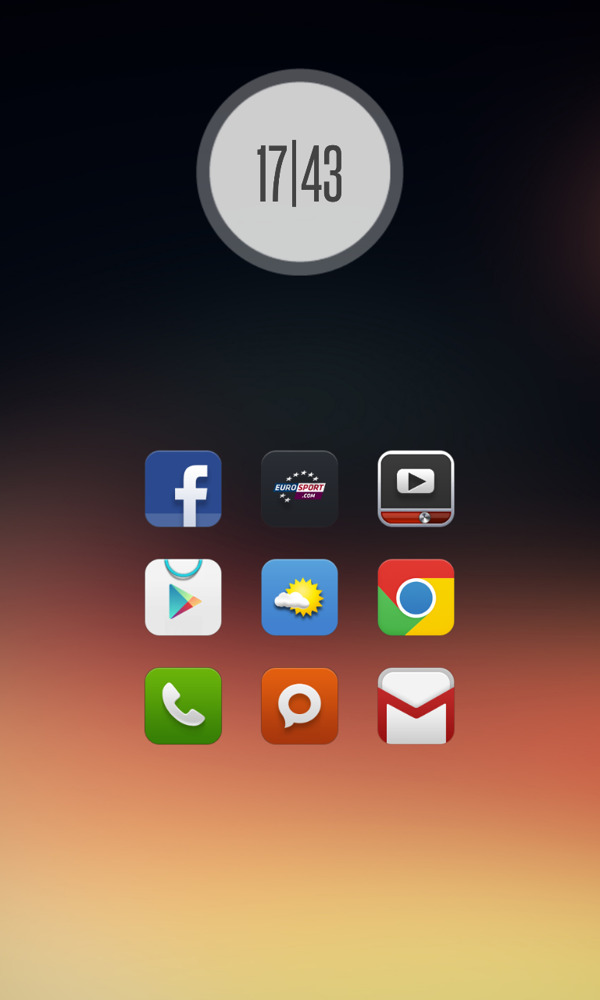Image resolution: width=600 pixels, height=1000 pixels.
Task: Tap the round clock widget
Action: click(299, 173)
